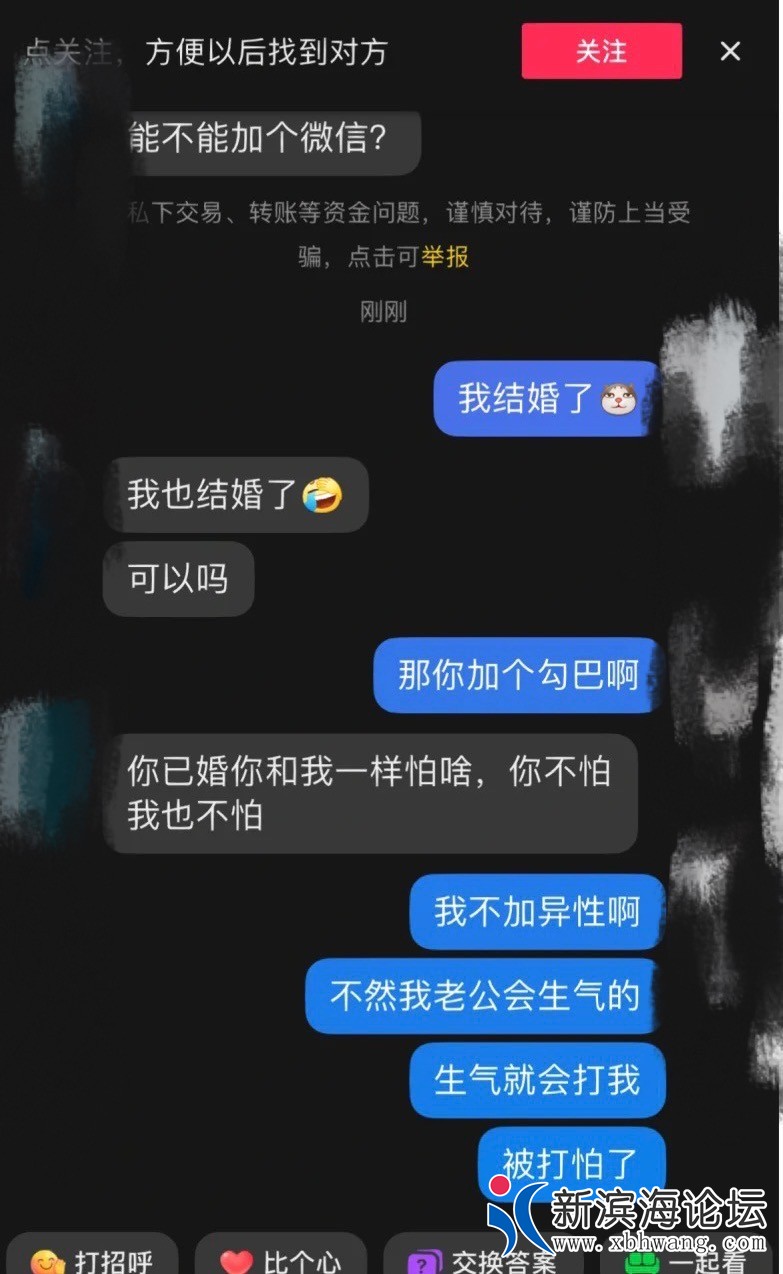783x1274 pixels.
Task: Dismiss the follow prompt banner
Action: click(x=731, y=51)
